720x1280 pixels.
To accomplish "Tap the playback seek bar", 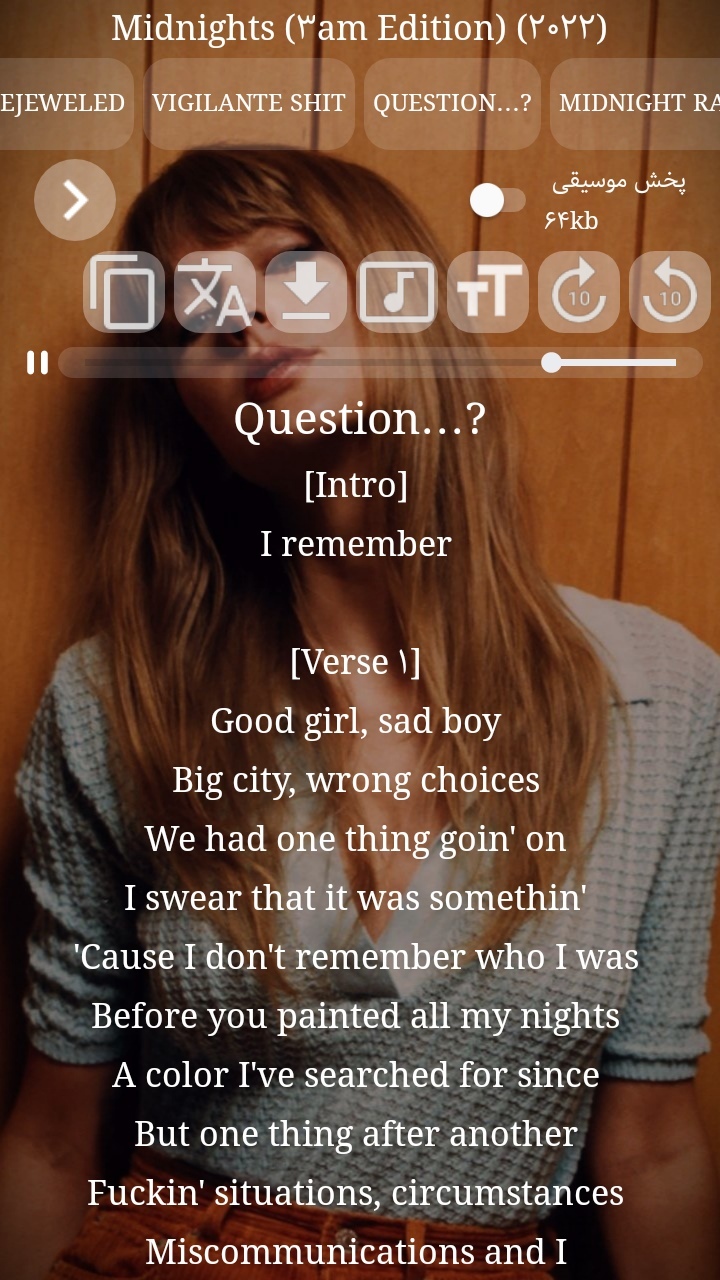I will [380, 362].
